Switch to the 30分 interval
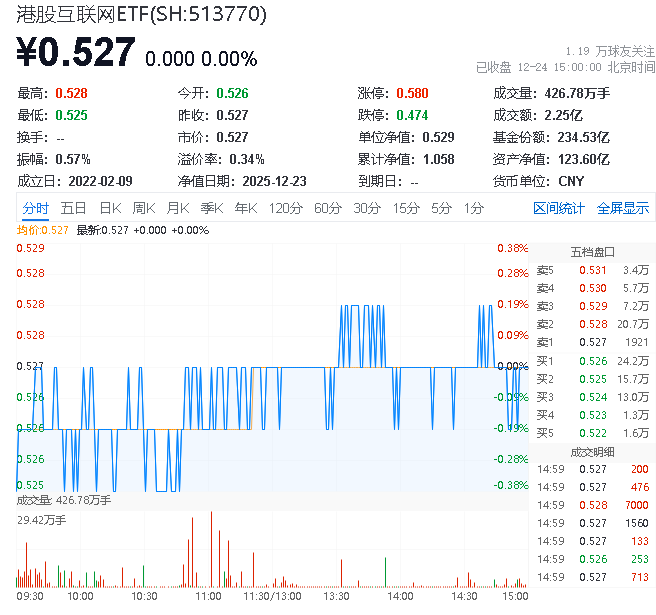Image resolution: width=656 pixels, height=615 pixels. coord(367,208)
